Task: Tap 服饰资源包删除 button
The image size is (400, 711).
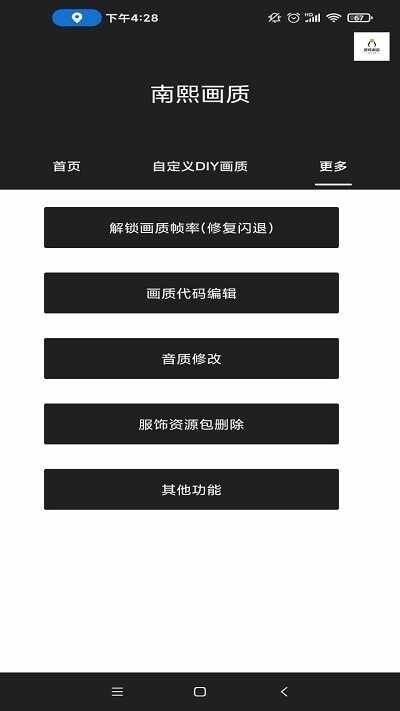Action: click(191, 424)
